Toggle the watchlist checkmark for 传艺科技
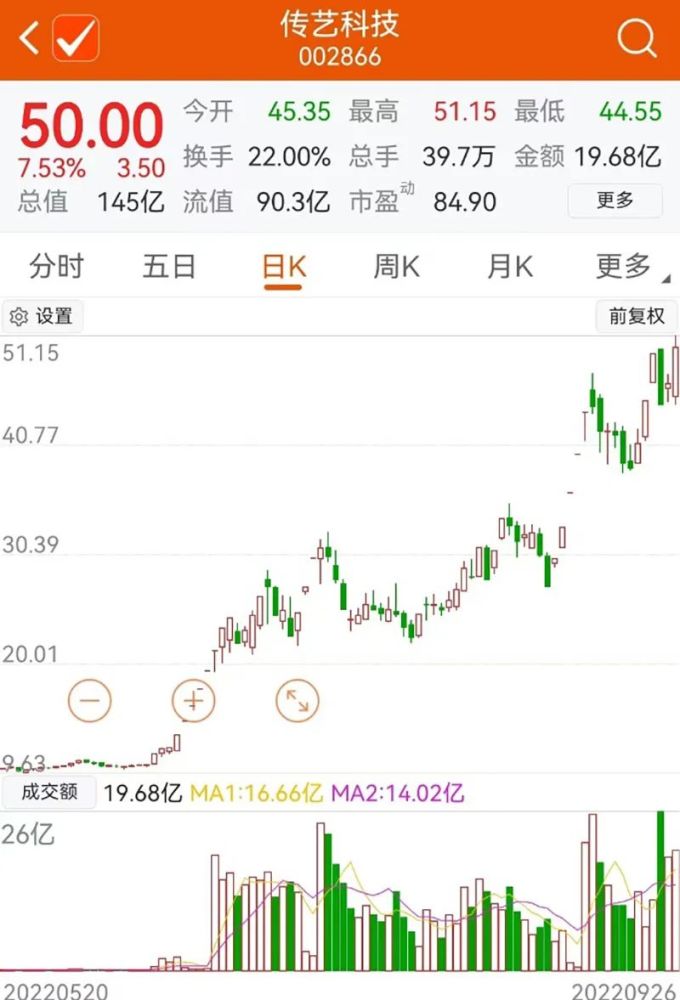The width and height of the screenshot is (680, 1000). pos(75,38)
